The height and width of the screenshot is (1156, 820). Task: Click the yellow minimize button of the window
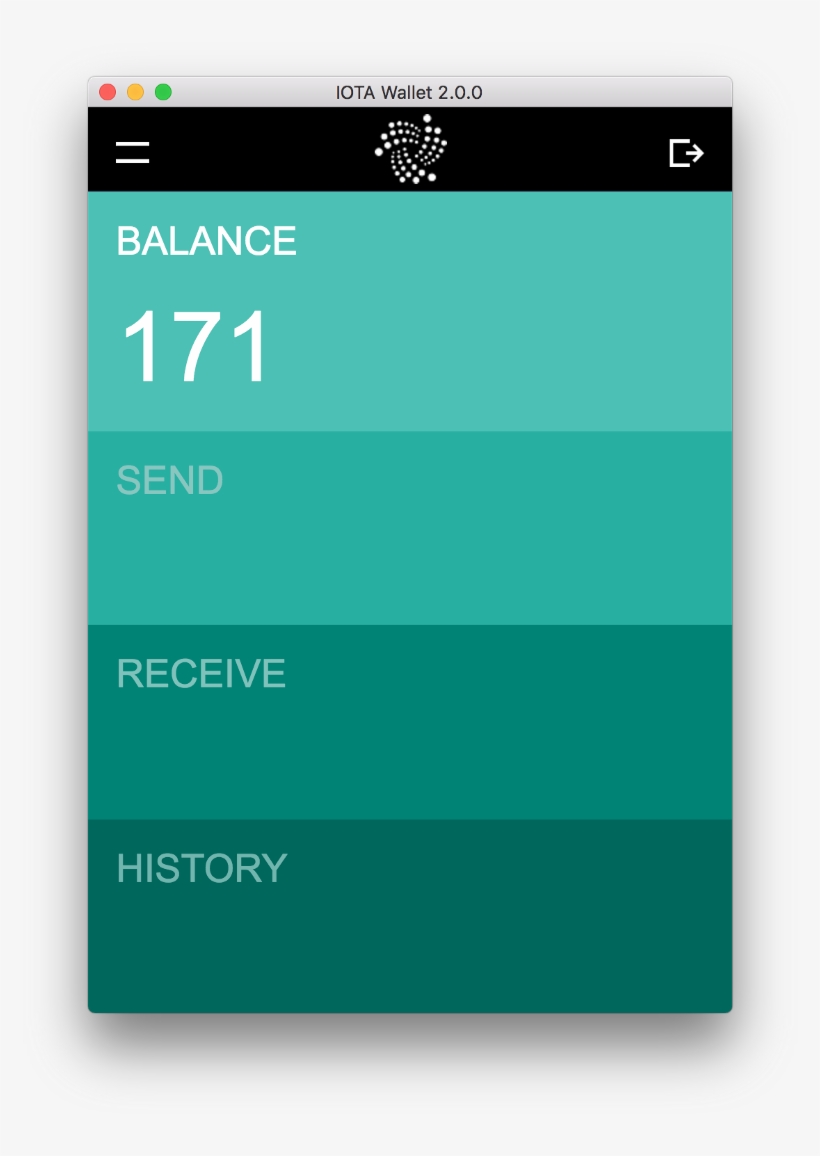(x=134, y=90)
